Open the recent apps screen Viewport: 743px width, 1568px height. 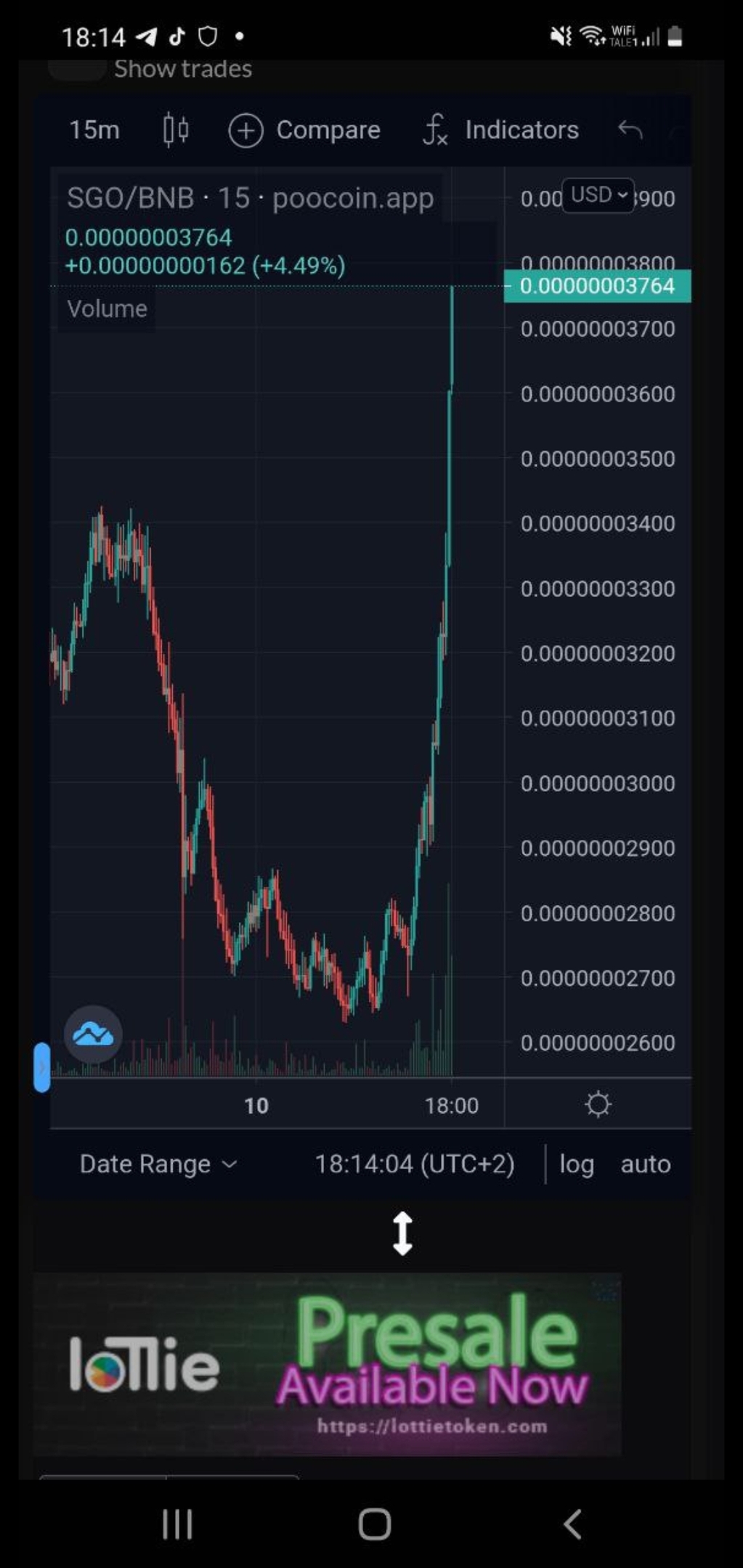click(177, 1524)
